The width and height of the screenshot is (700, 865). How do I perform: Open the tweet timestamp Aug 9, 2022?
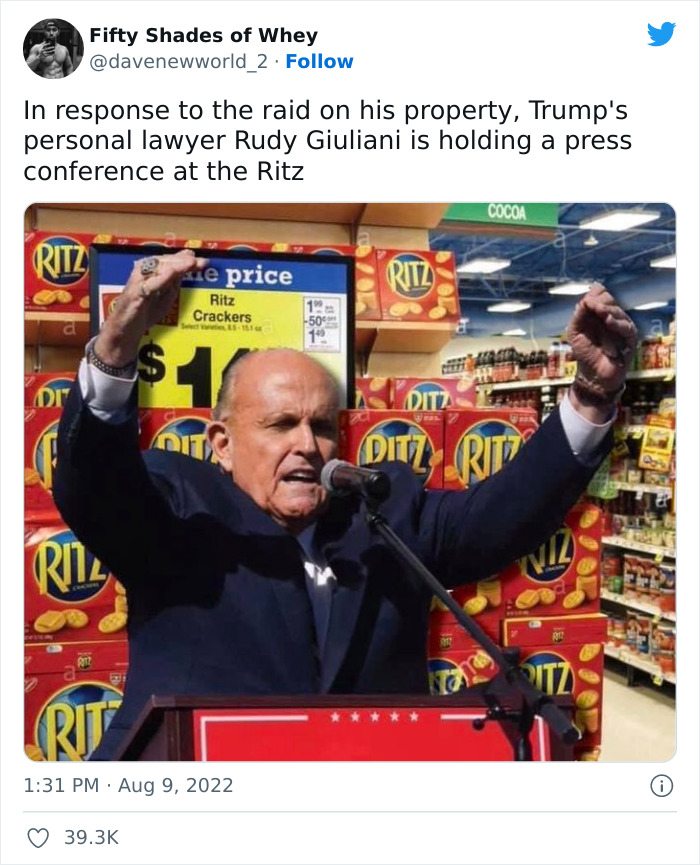click(129, 785)
